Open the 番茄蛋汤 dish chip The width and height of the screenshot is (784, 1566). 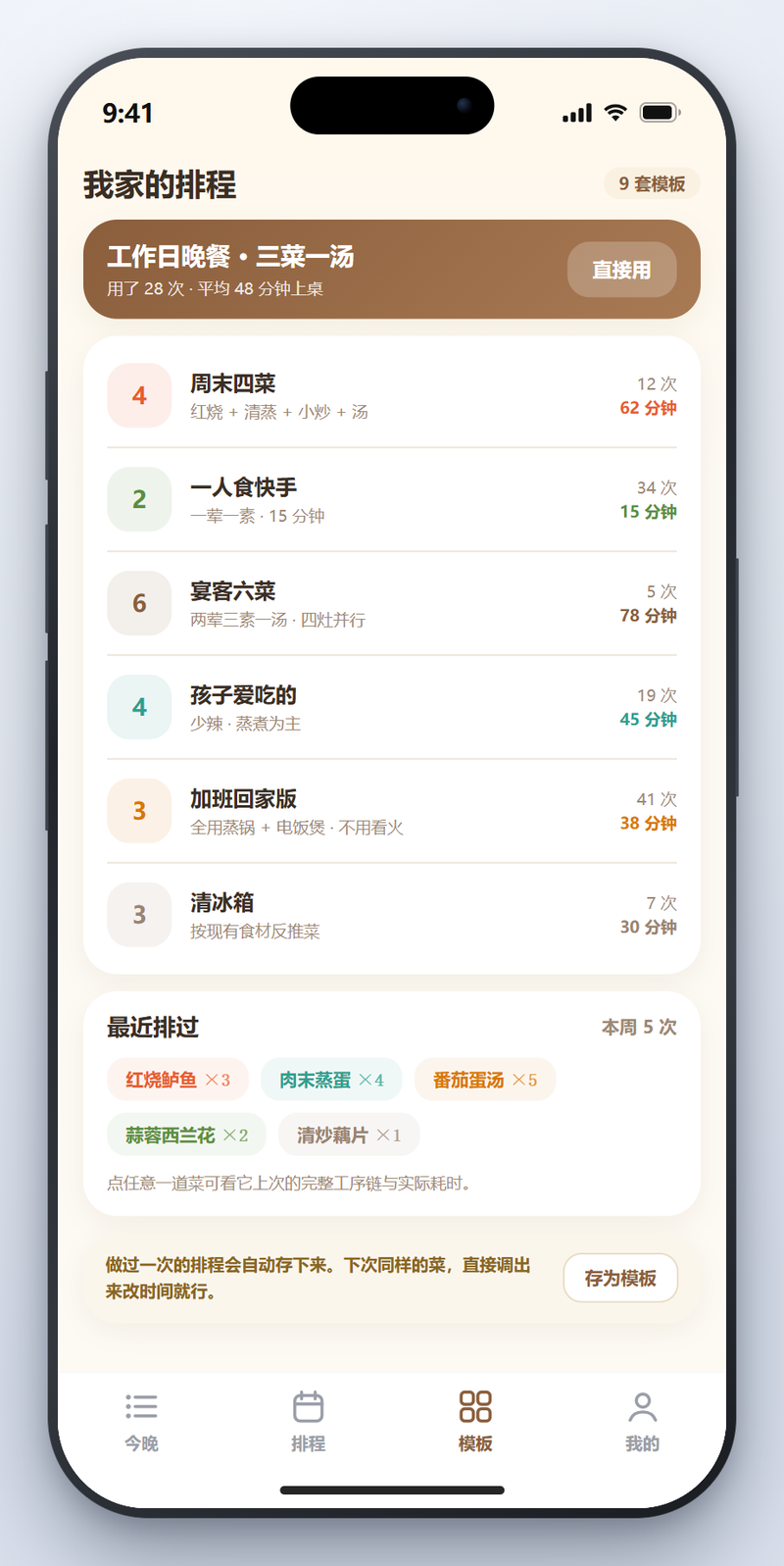pyautogui.click(x=485, y=1080)
